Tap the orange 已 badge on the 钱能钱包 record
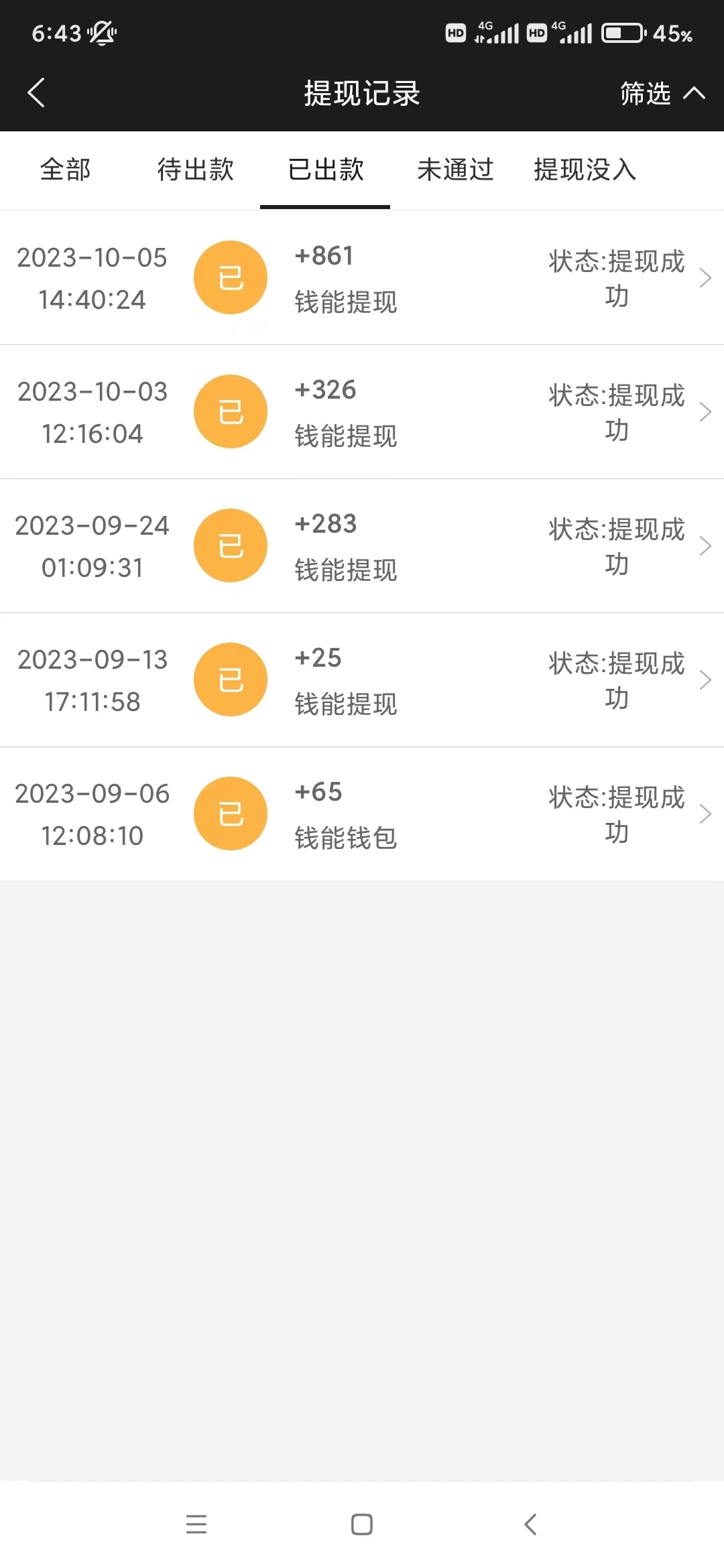The width and height of the screenshot is (724, 1568). [231, 813]
